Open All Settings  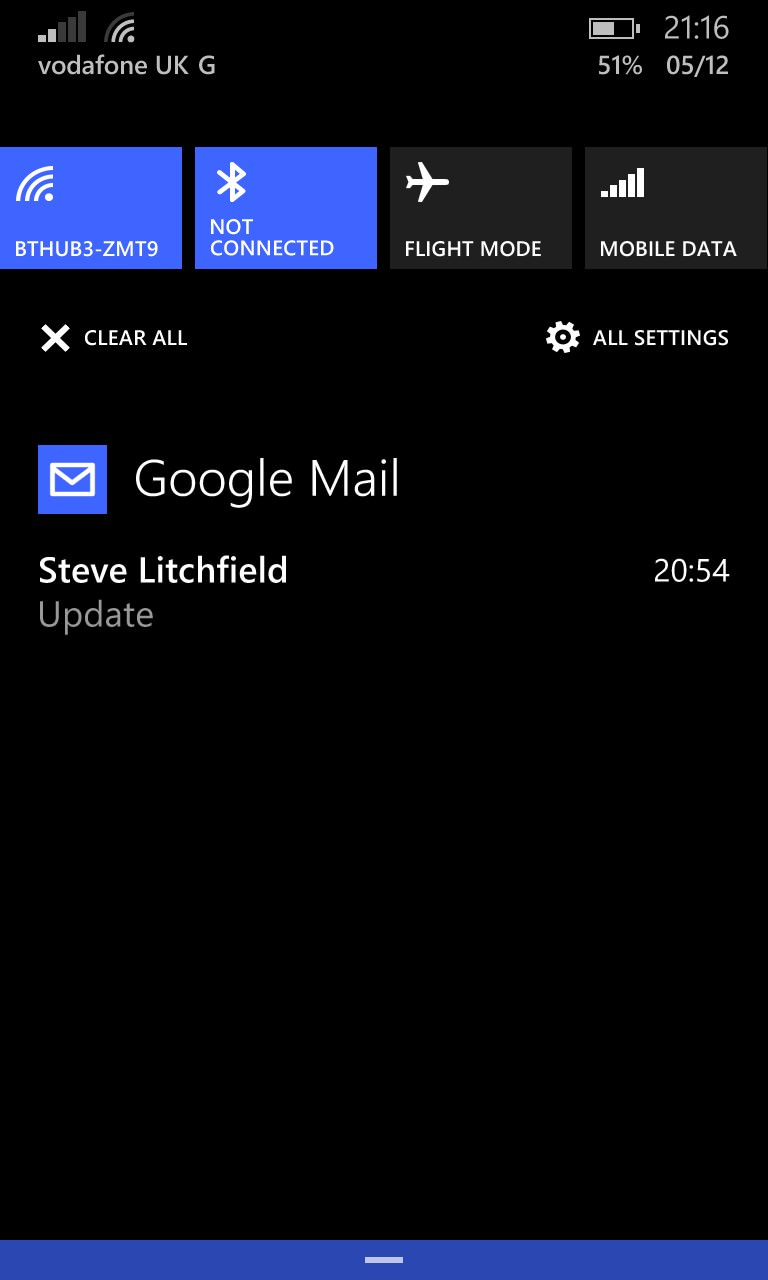(637, 338)
